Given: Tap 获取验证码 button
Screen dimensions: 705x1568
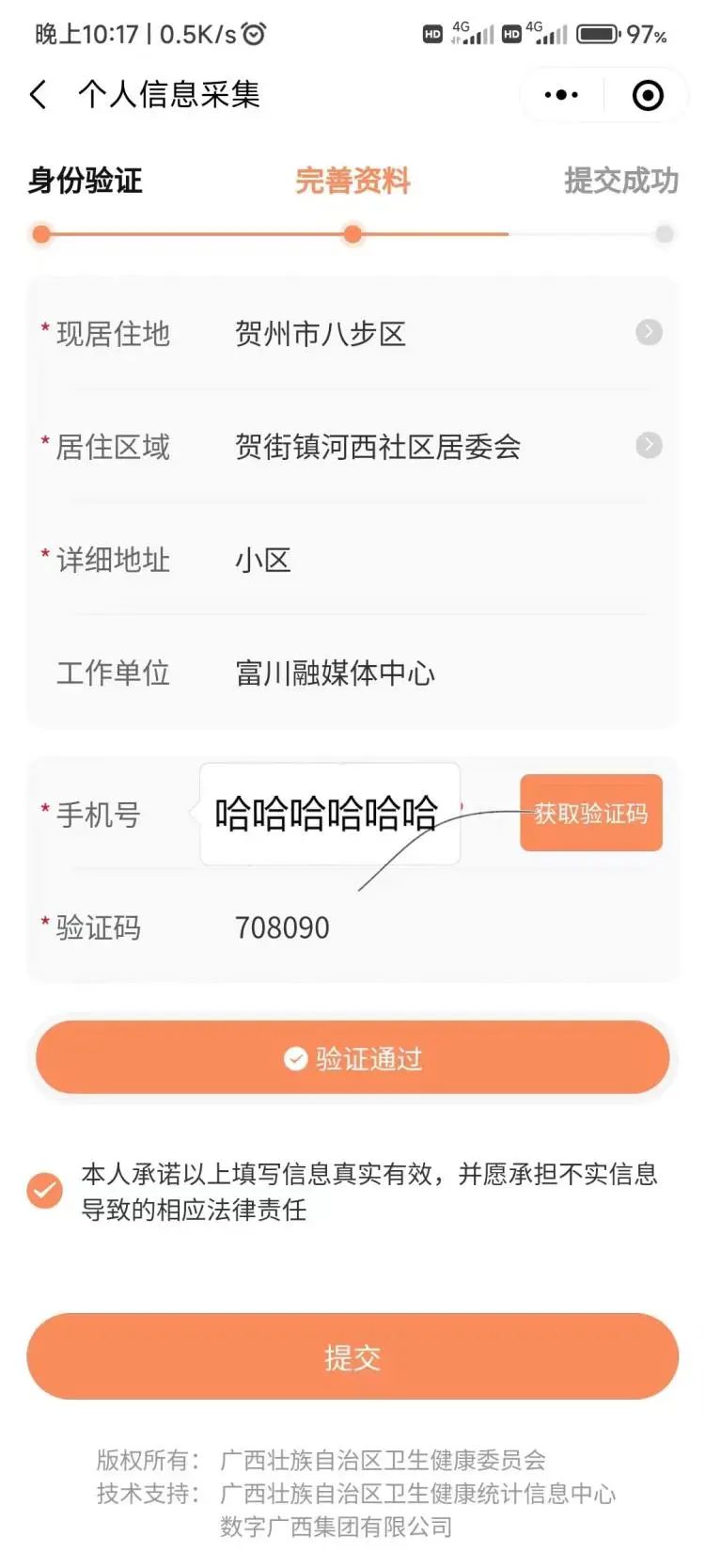Looking at the screenshot, I should [591, 814].
